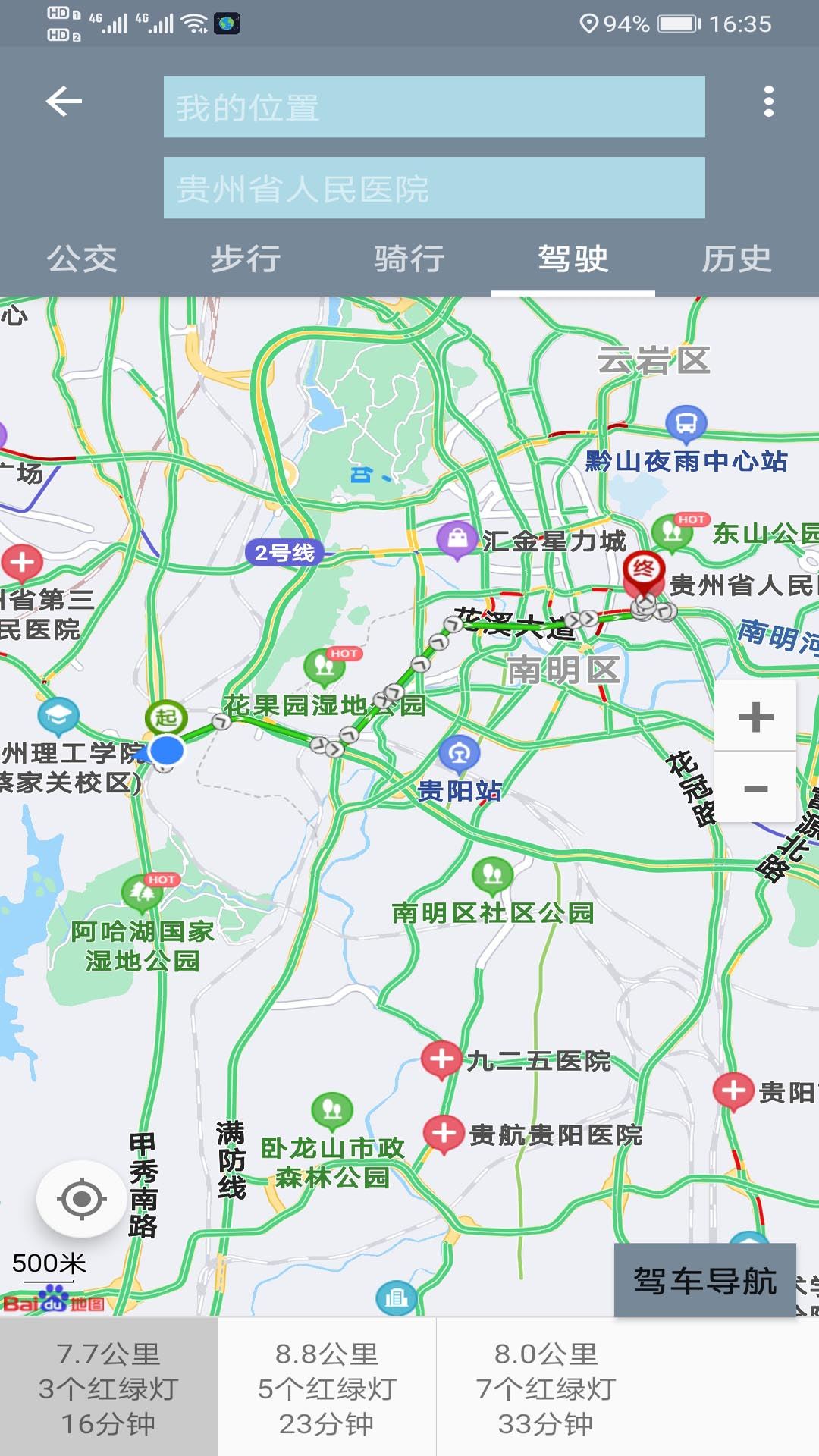Open the three-dot overflow menu
This screenshot has height=1456, width=819.
point(769,102)
